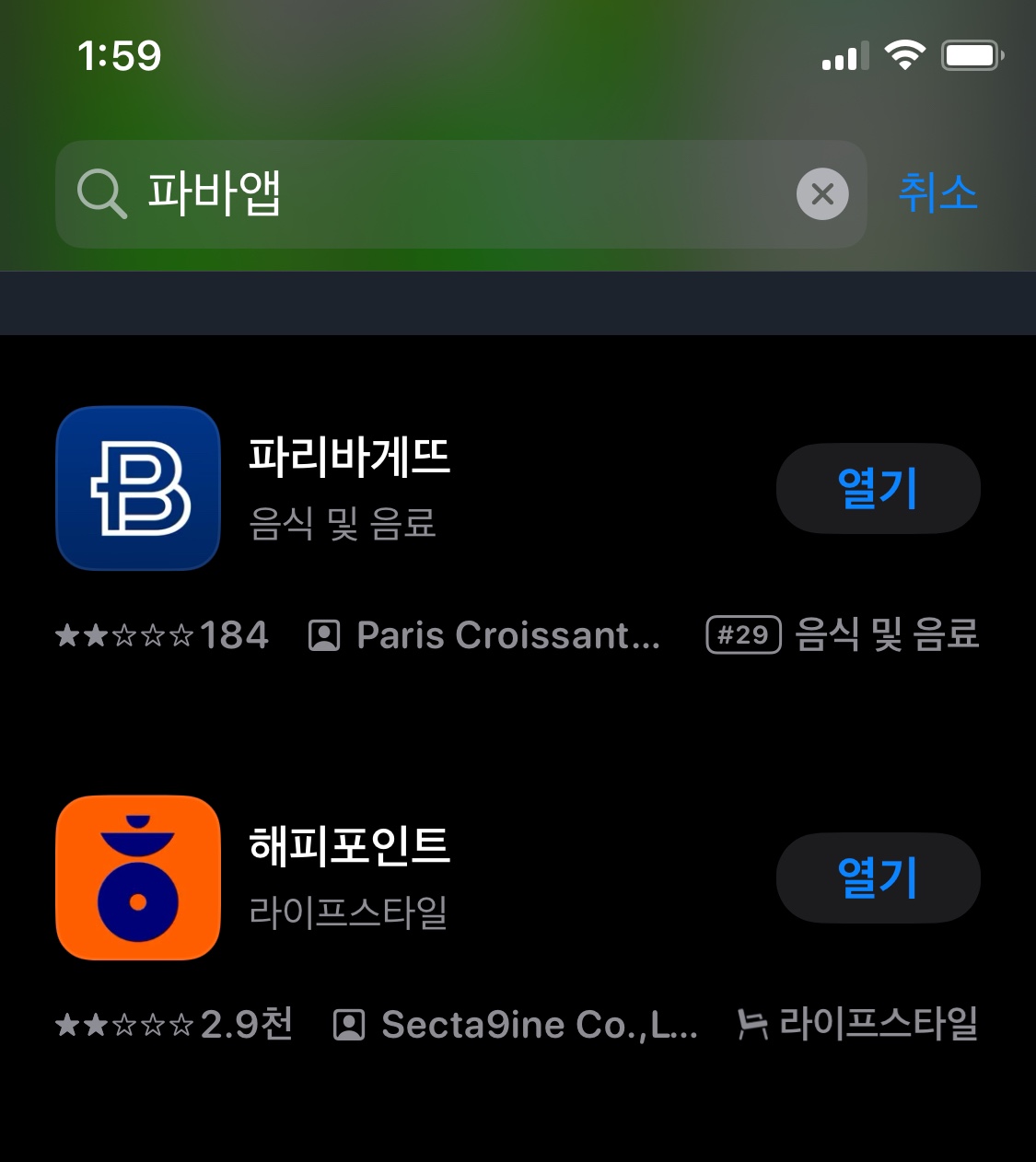Viewport: 1036px width, 1162px height.
Task: Tap 열기 next to 해피포인트
Action: 878,878
